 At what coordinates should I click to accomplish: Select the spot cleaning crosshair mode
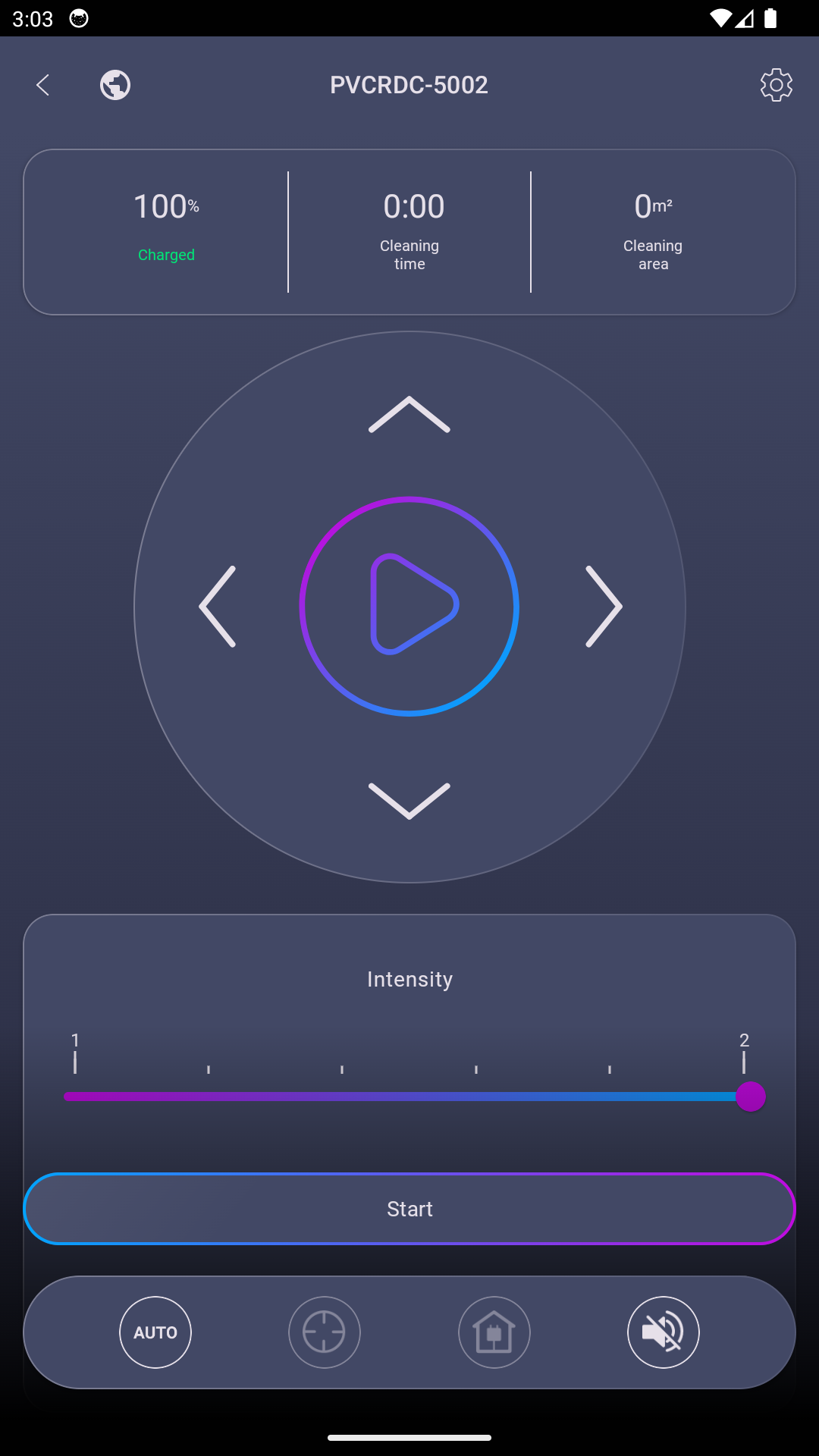point(325,1332)
